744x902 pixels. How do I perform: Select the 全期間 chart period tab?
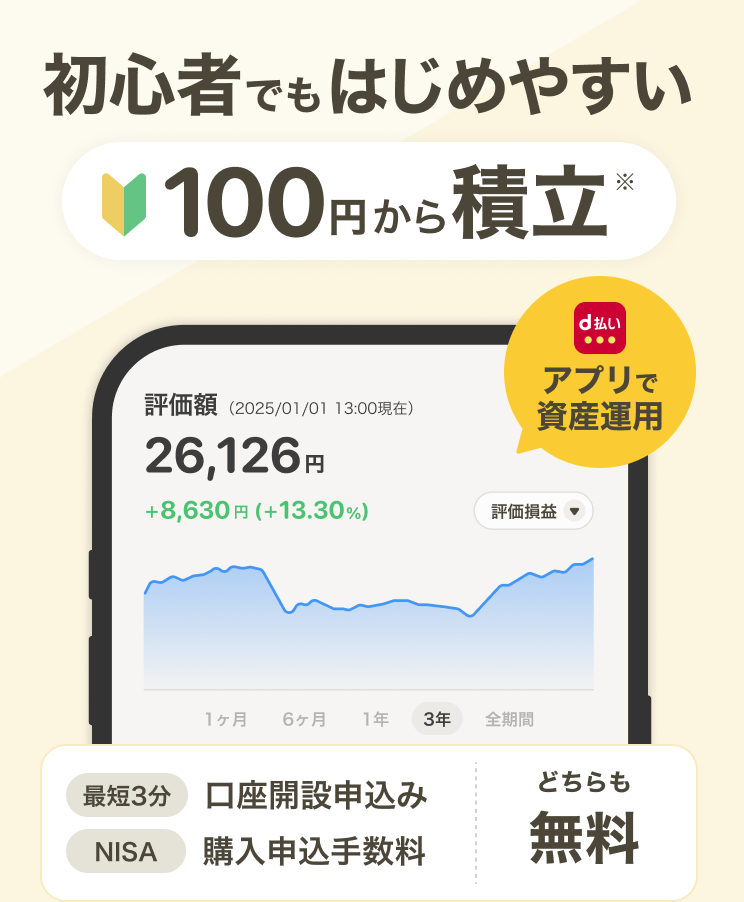tap(508, 718)
